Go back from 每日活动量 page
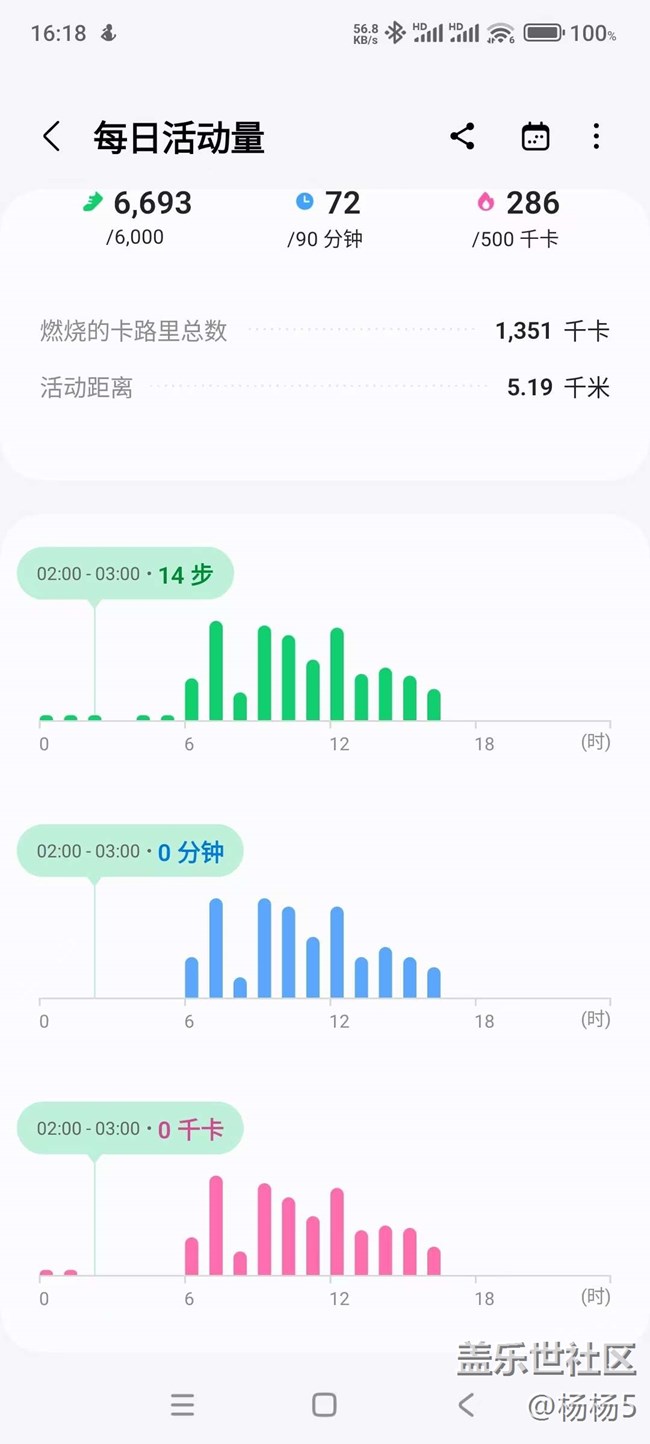650x1444 pixels. 52,137
